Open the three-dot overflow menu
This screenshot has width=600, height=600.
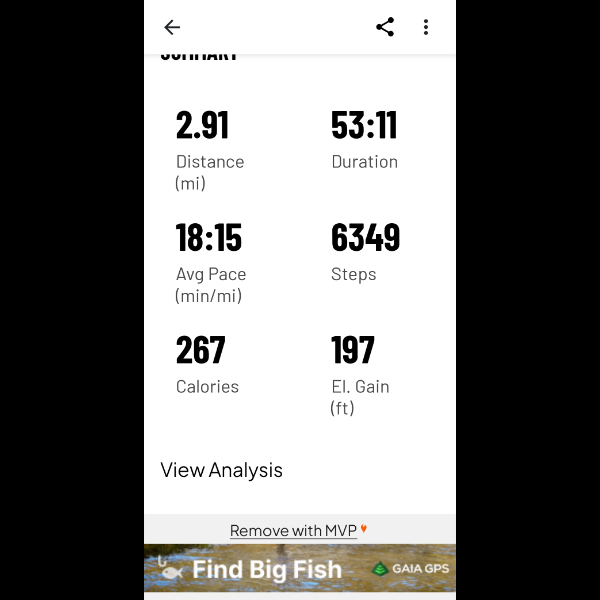(x=426, y=27)
